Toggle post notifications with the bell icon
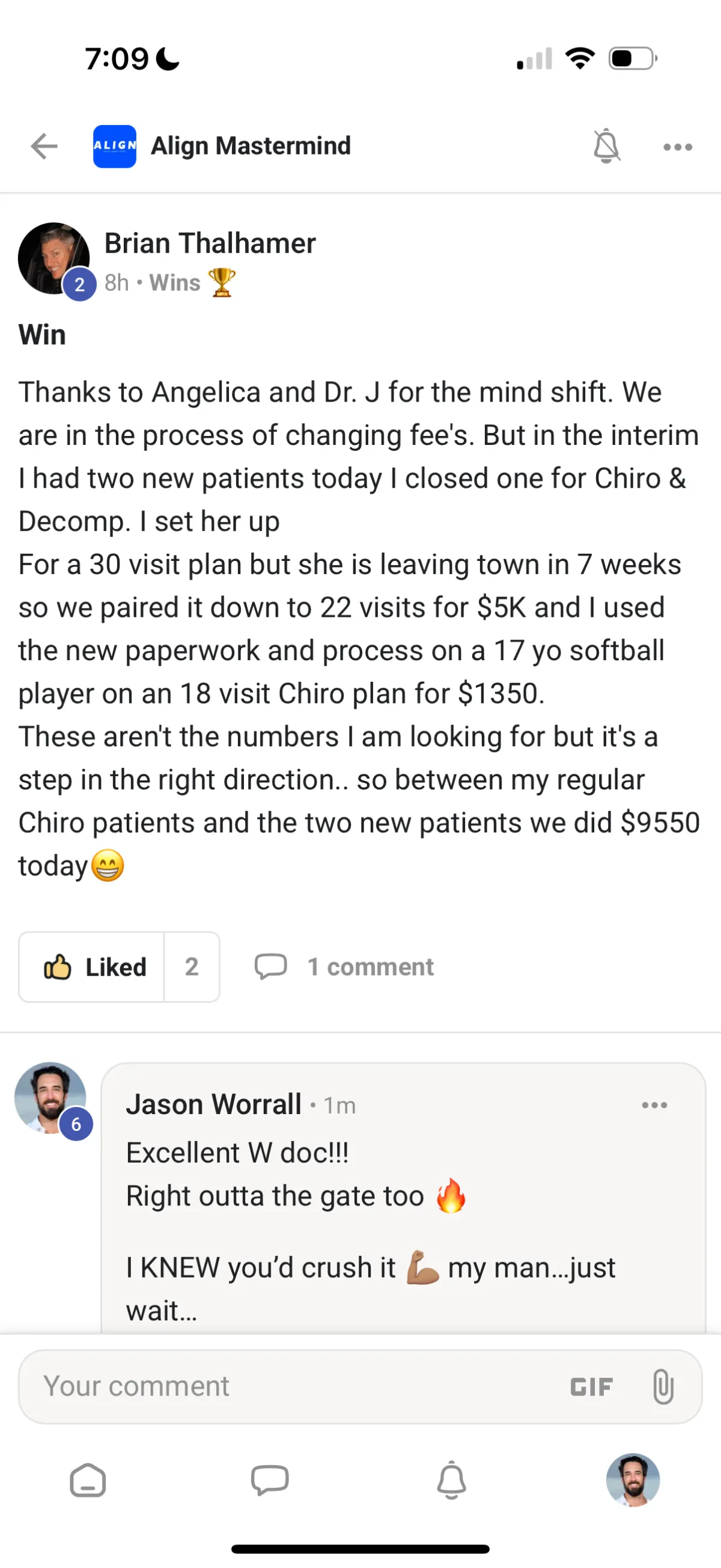This screenshot has width=721, height=1568. 606,146
